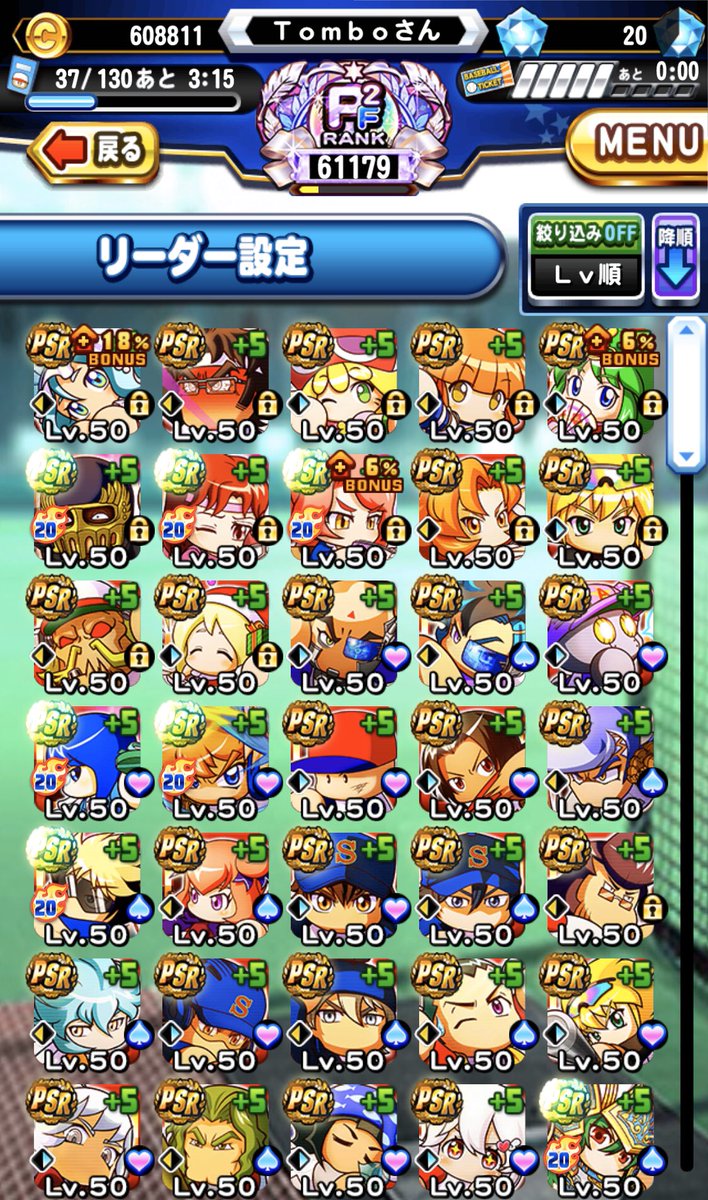708x1200 pixels.
Task: Select the character card with 18% BONUS
Action: pos(88,383)
